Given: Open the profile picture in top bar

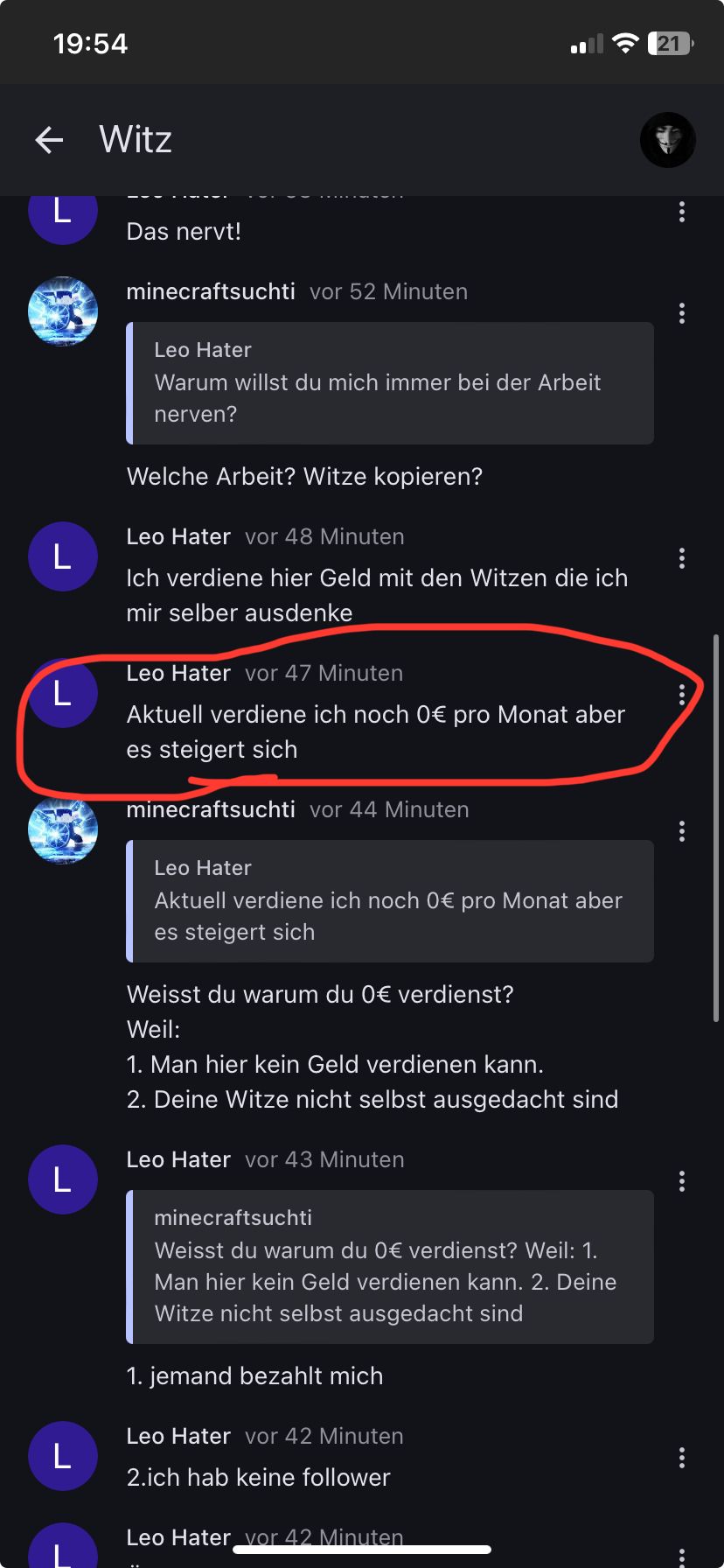Looking at the screenshot, I should (667, 140).
